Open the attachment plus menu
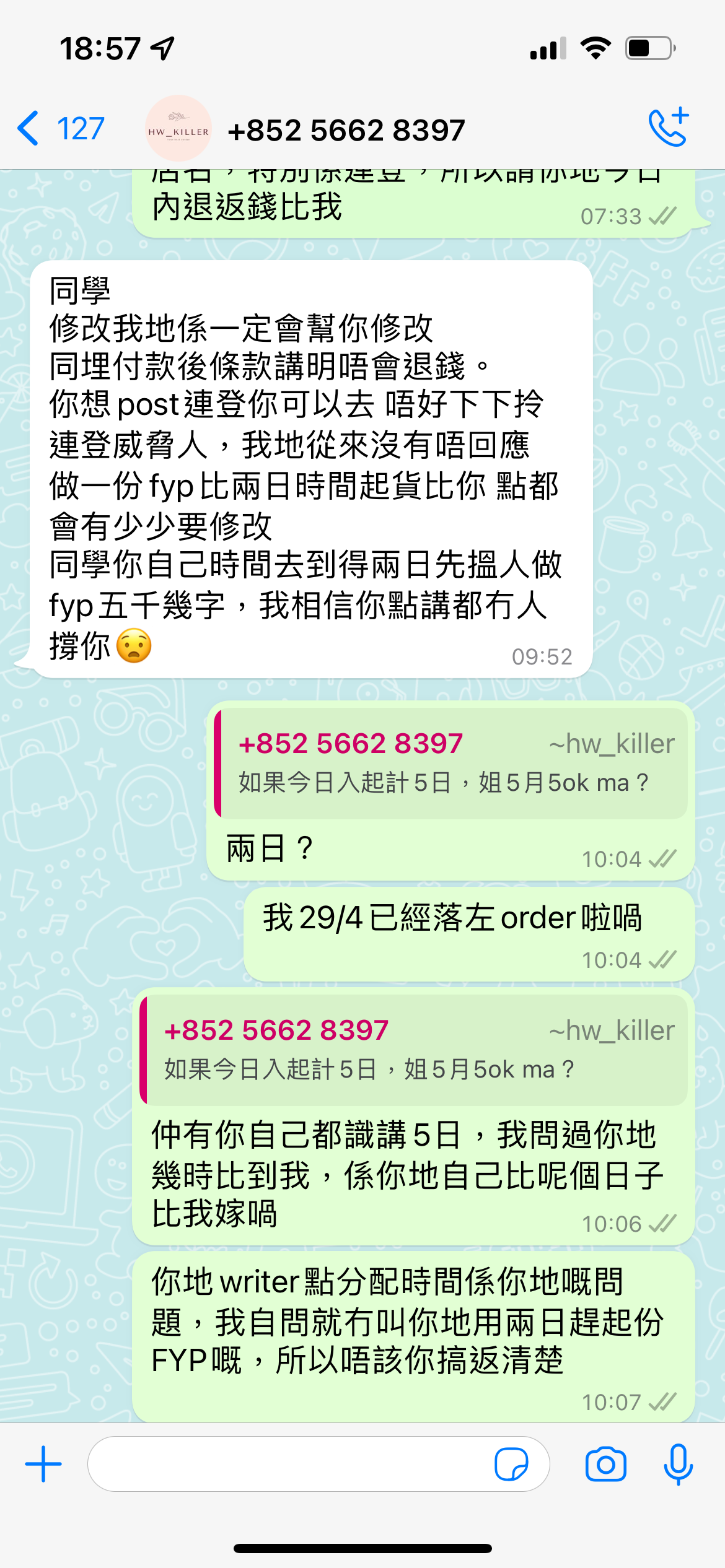725x1568 pixels. tap(43, 1464)
